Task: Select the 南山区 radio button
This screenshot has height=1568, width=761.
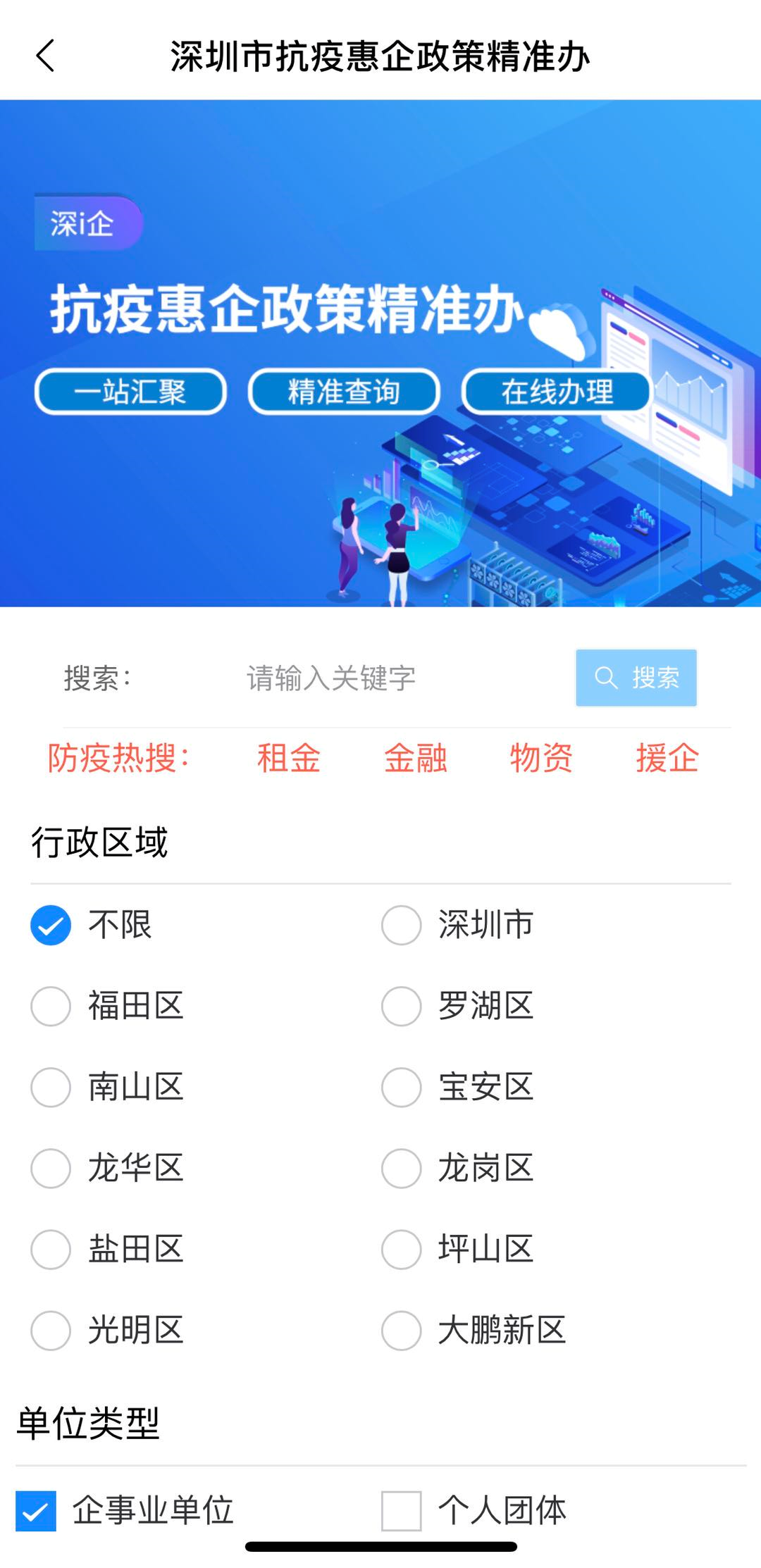Action: (51, 1087)
